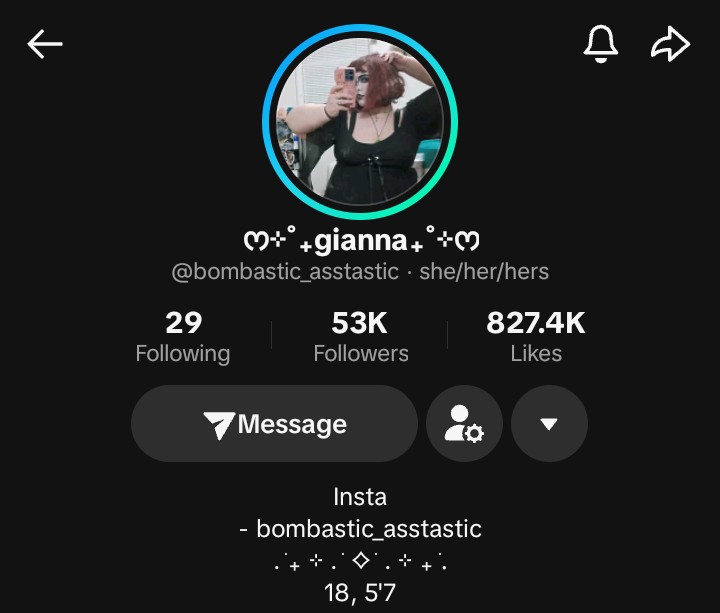Share this profile
Image resolution: width=720 pixels, height=613 pixels.
coord(670,43)
